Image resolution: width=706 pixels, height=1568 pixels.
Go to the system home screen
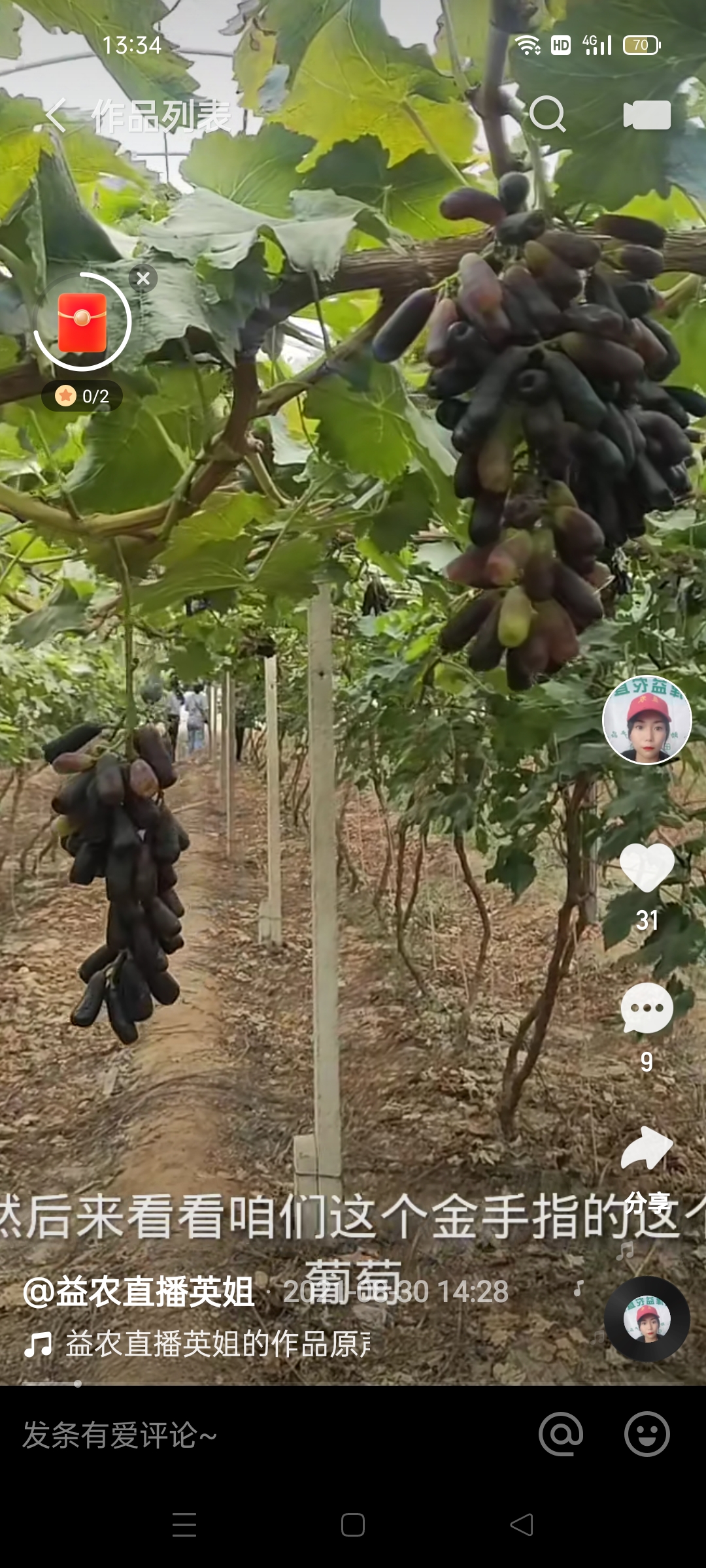click(353, 1525)
